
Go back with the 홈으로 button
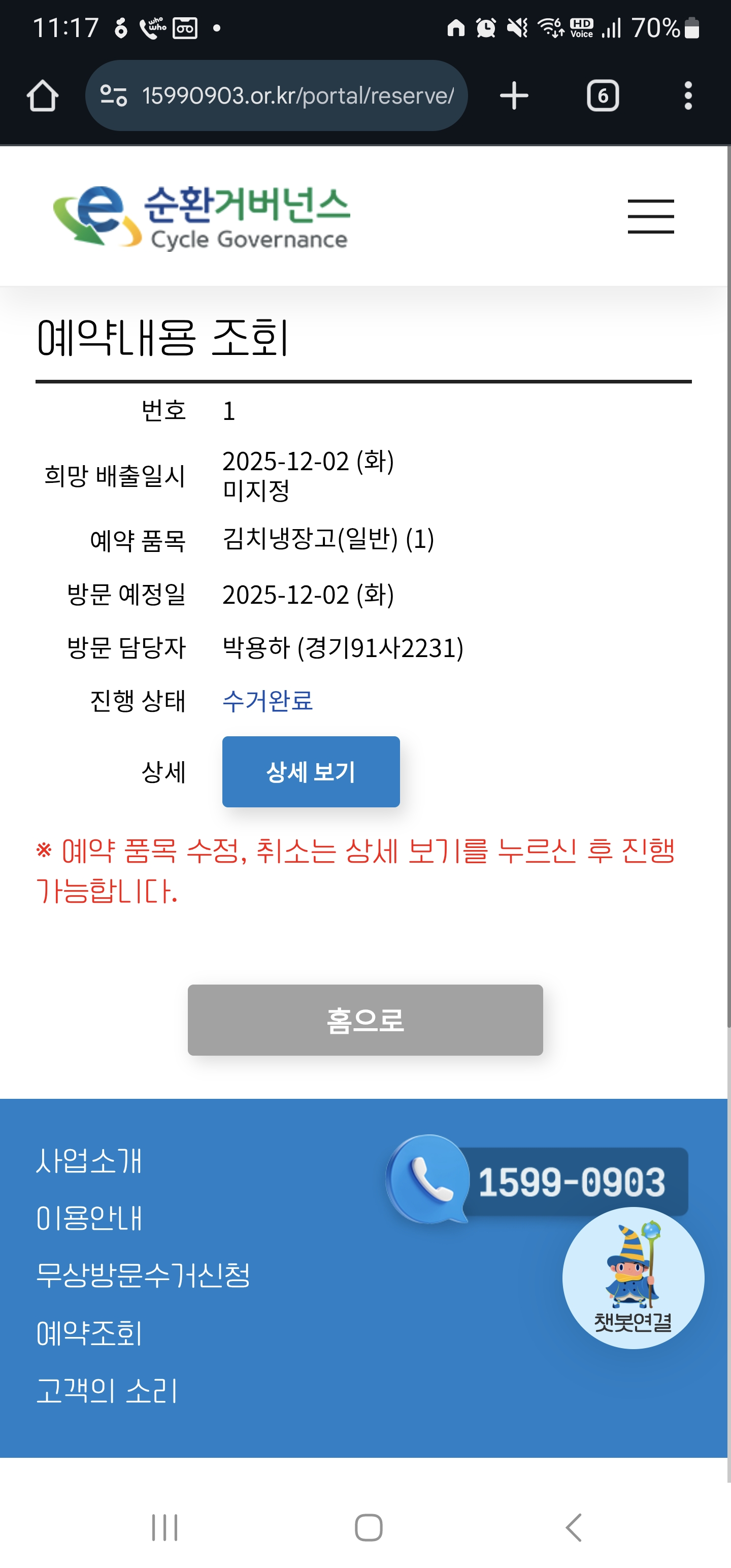(364, 1020)
